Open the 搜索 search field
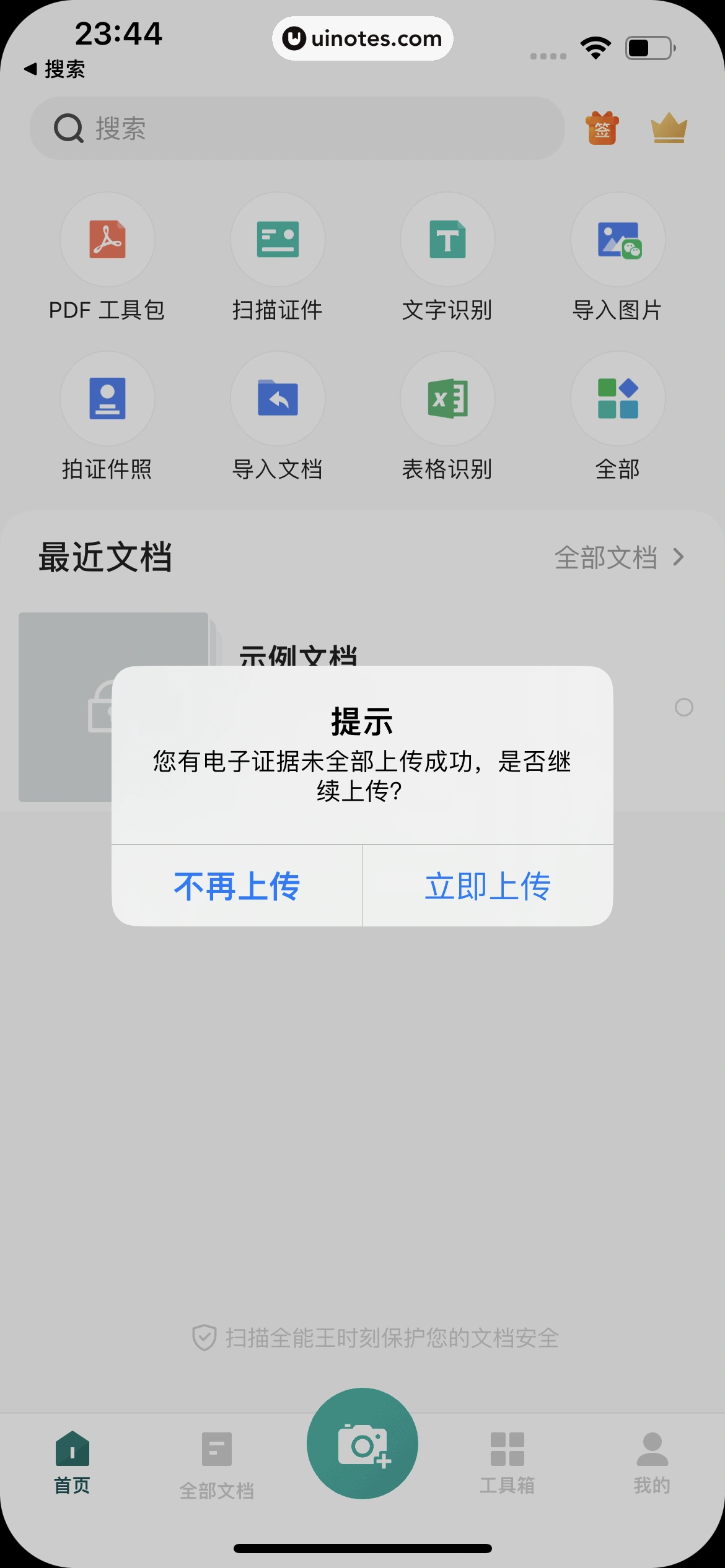725x1568 pixels. [297, 128]
